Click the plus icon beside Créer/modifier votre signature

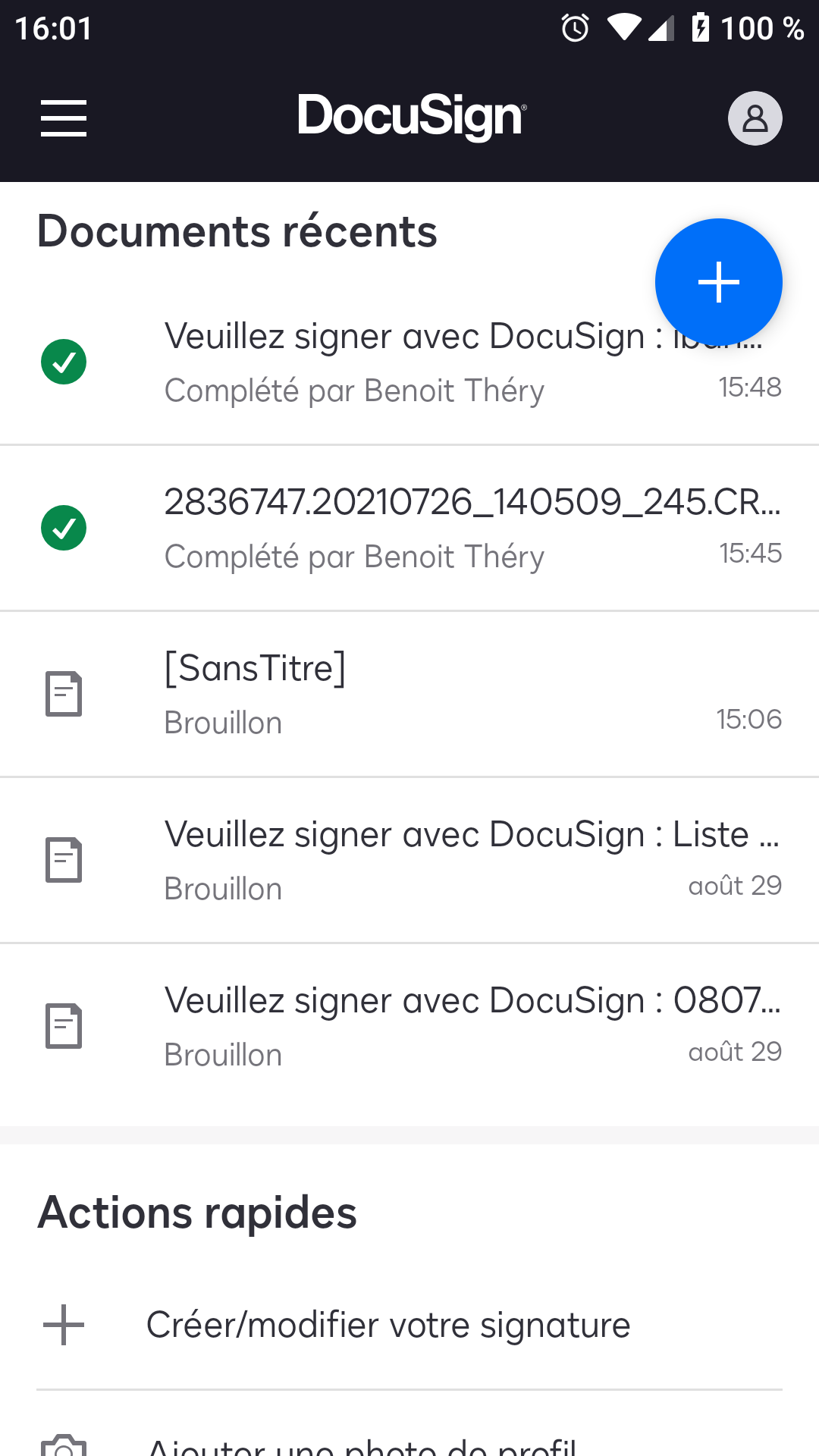coord(64,1324)
